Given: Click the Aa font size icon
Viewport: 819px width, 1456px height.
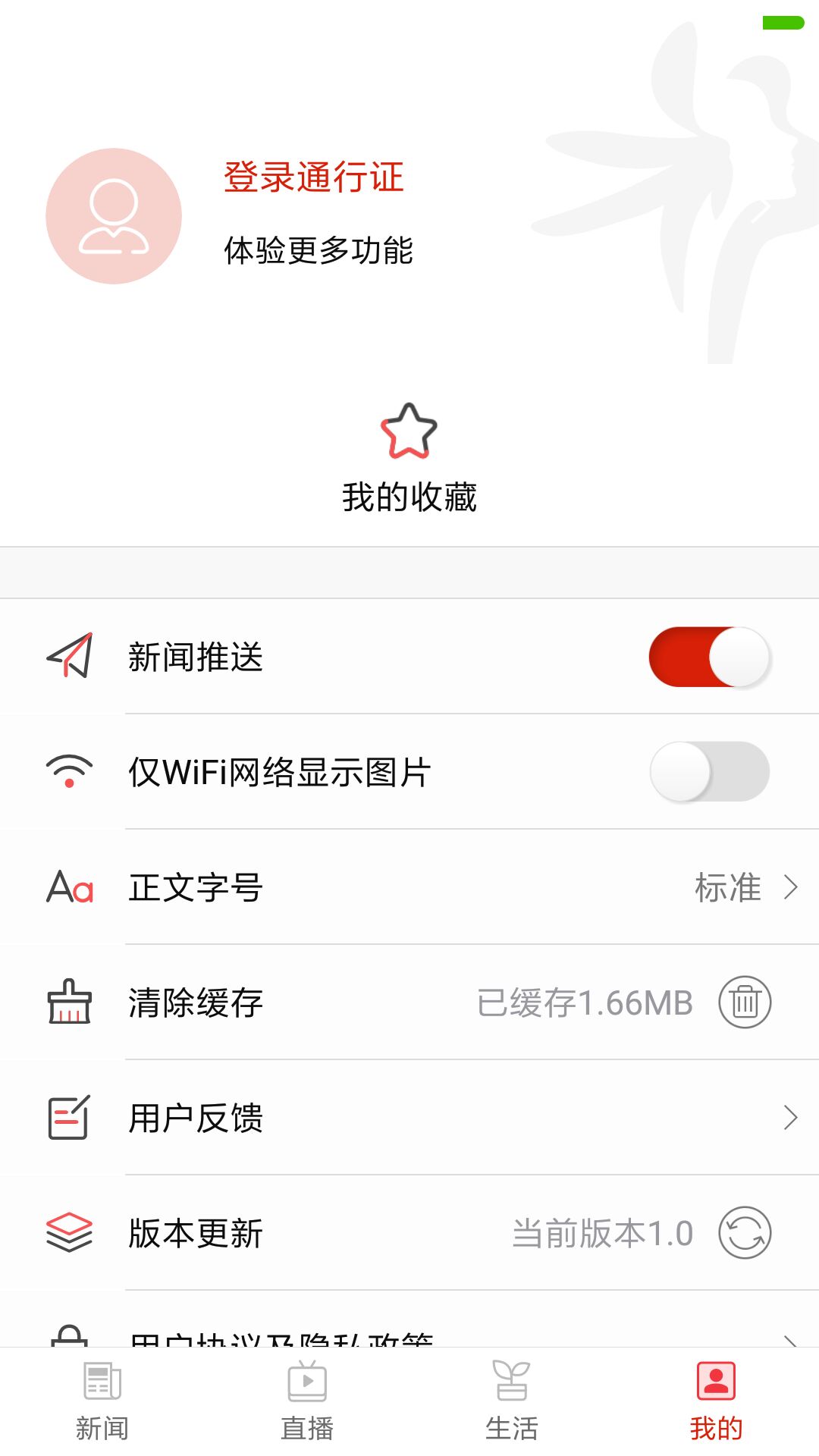Looking at the screenshot, I should 69,887.
